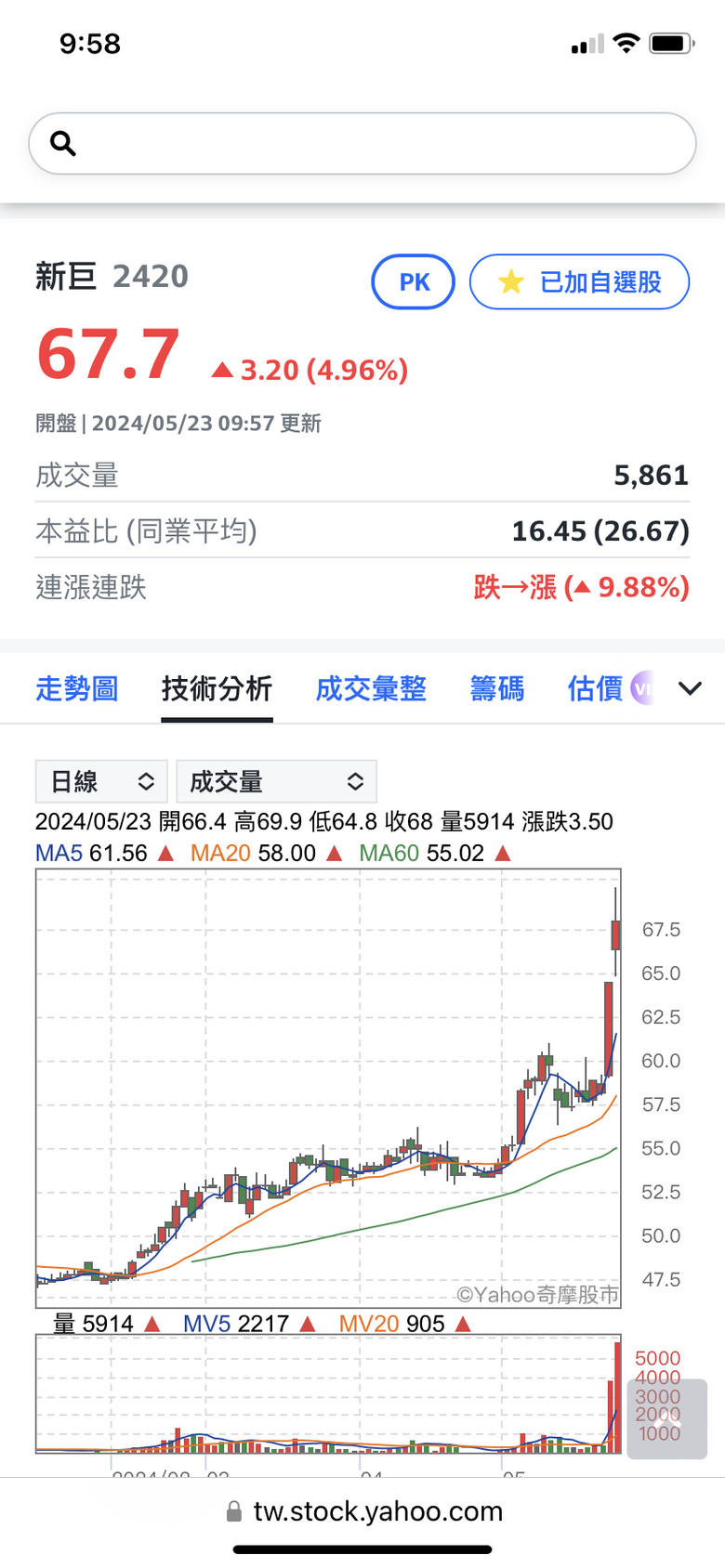Screen dimensions: 725x1568
Task: Expand the tab list chevron
Action: tap(690, 688)
